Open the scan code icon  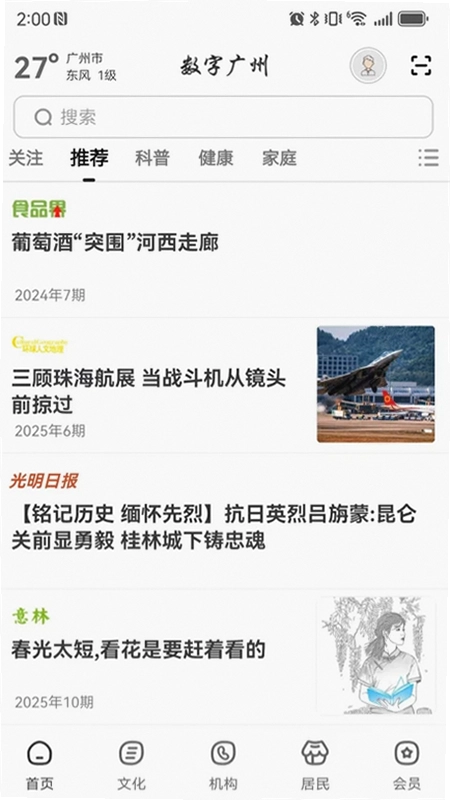[421, 66]
